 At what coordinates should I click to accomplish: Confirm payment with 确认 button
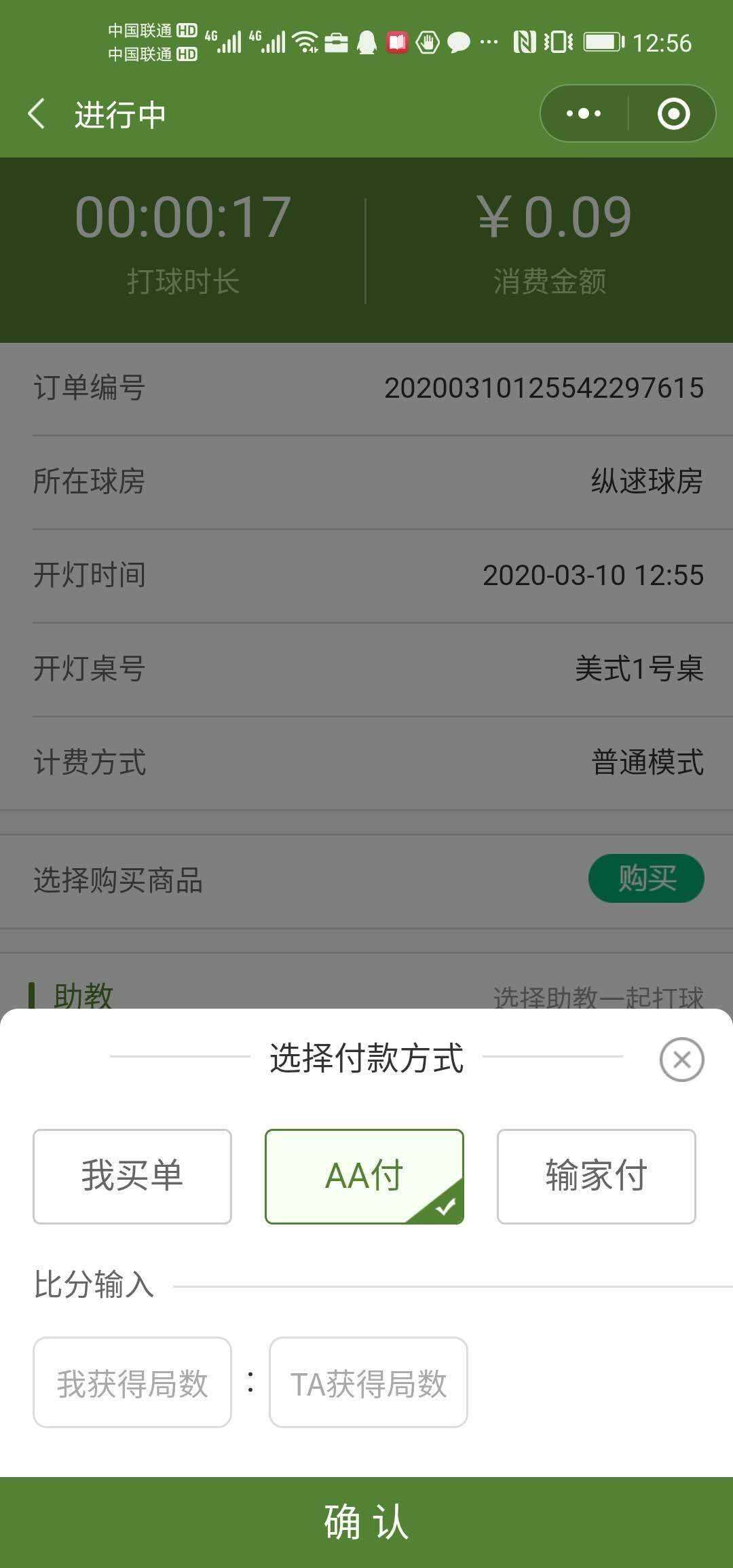(366, 1523)
